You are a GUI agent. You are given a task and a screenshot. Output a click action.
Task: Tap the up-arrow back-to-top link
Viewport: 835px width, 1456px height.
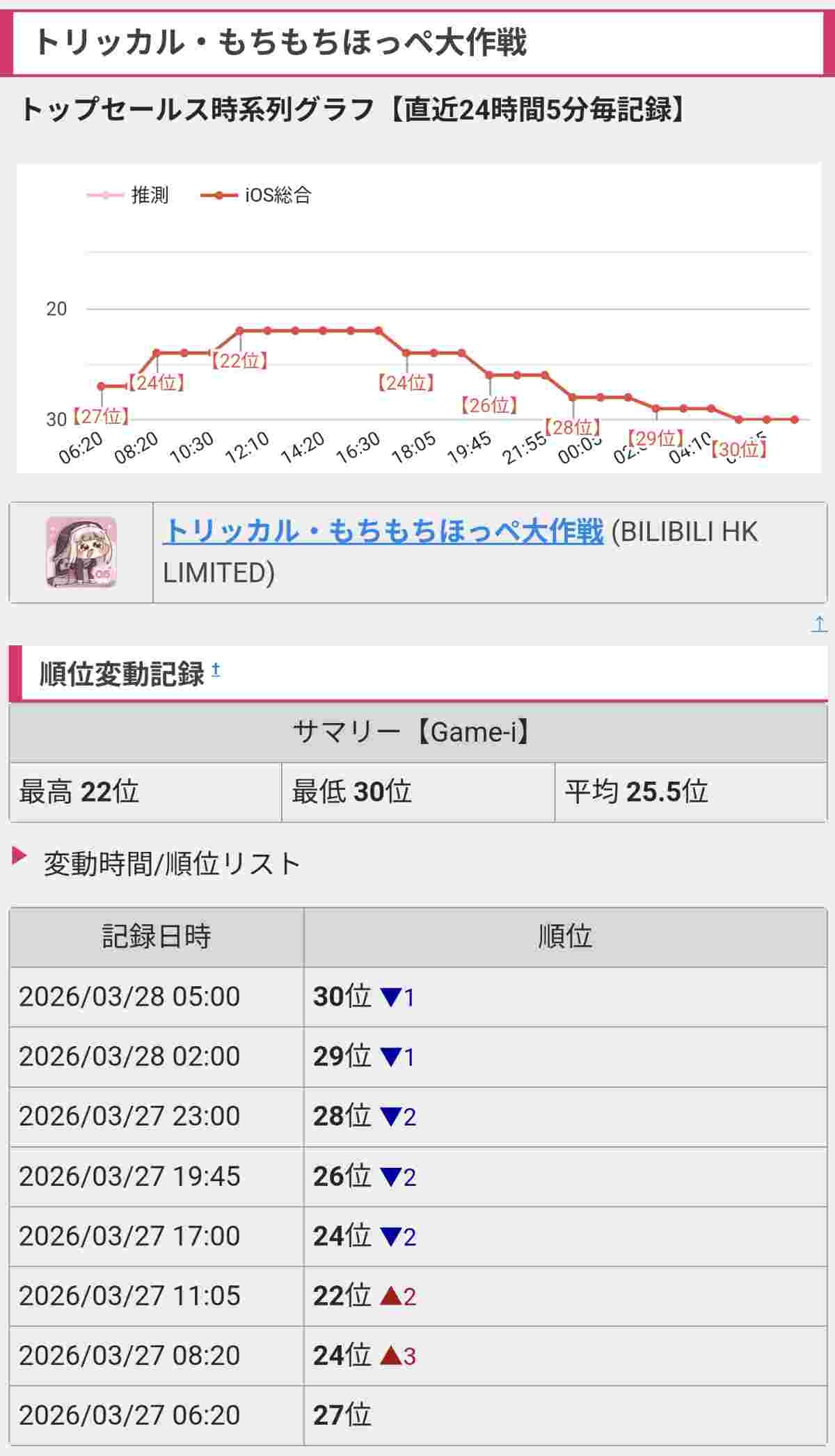click(819, 623)
